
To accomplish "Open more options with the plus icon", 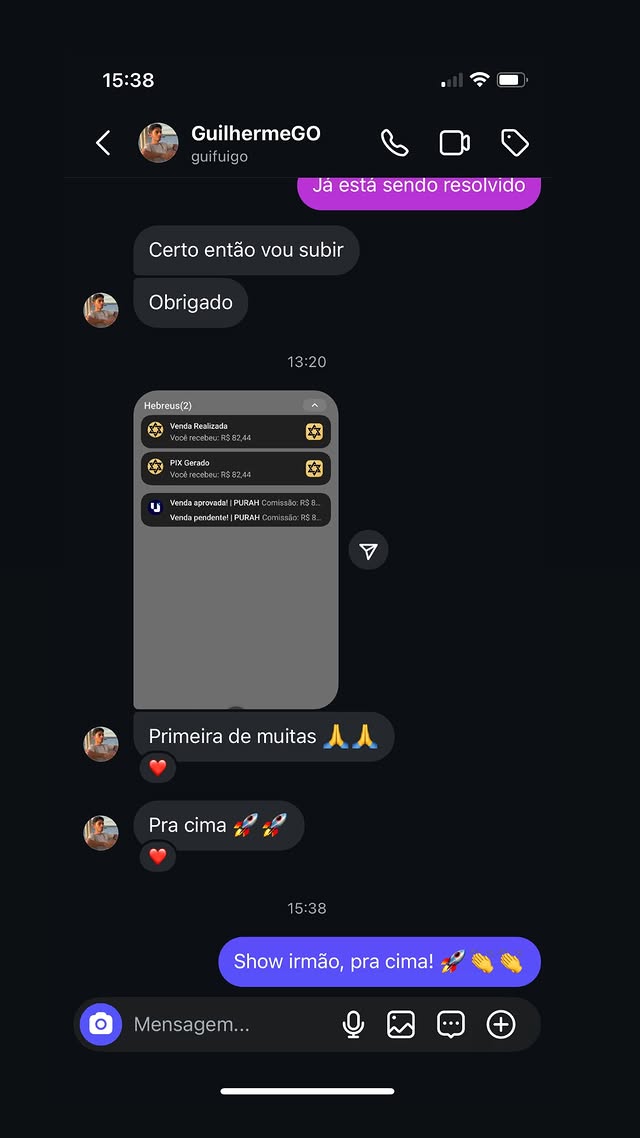I will click(501, 1024).
